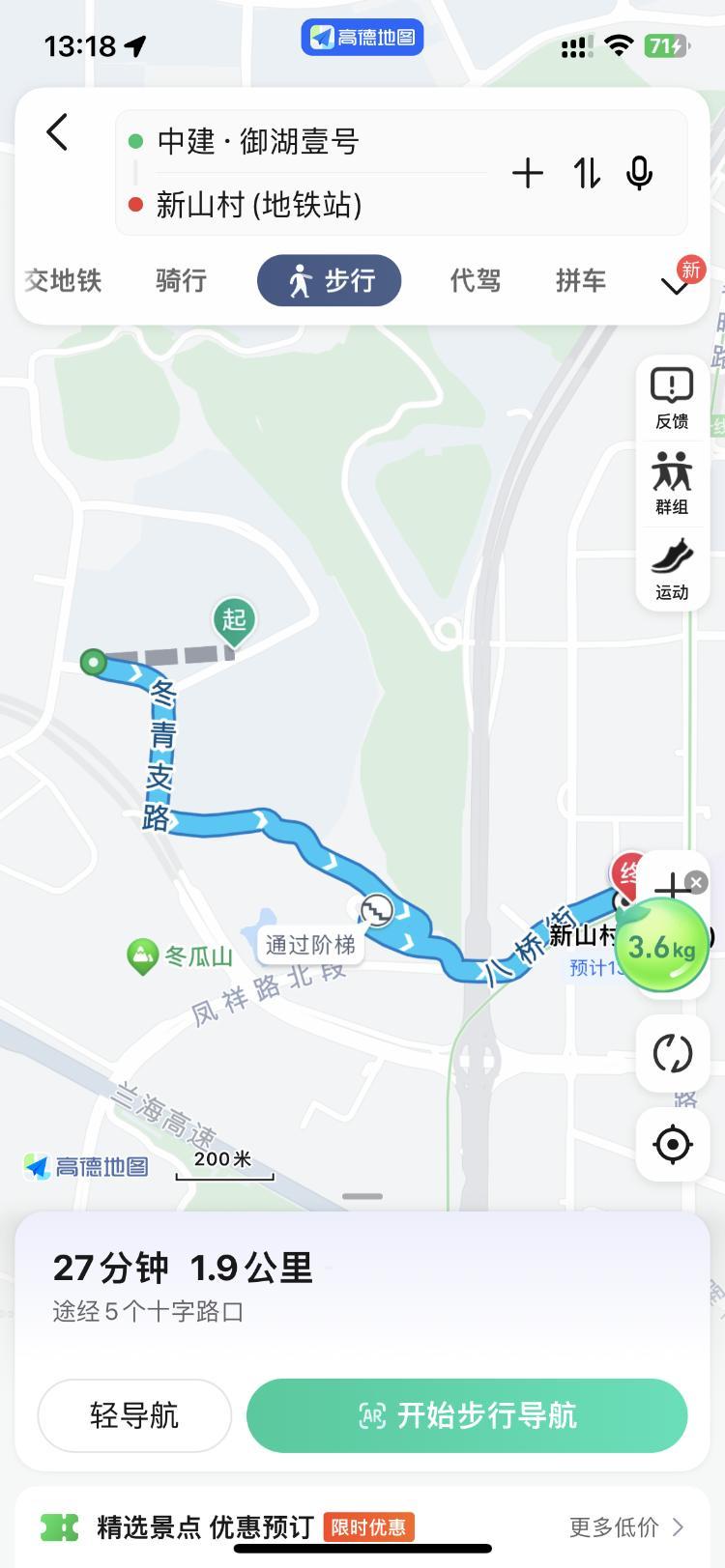The width and height of the screenshot is (725, 1568).
Task: Select the 步行 walking tab
Action: pyautogui.click(x=329, y=281)
